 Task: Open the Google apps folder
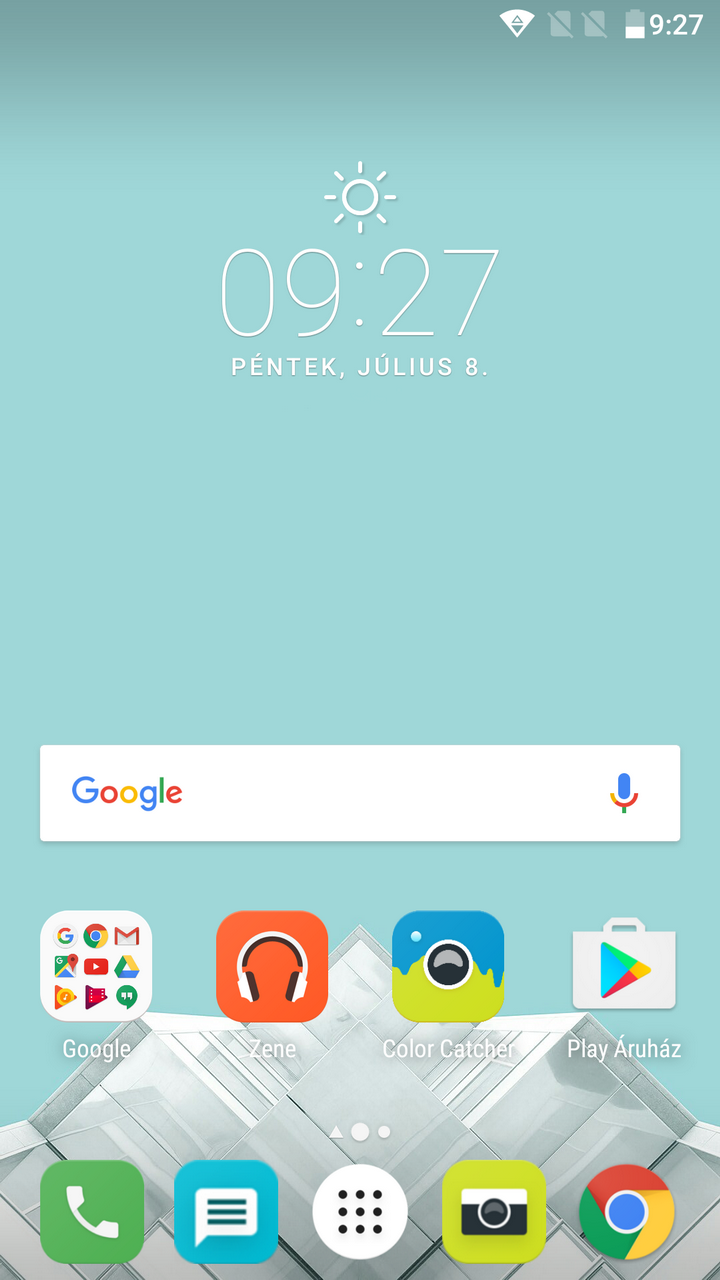96,966
